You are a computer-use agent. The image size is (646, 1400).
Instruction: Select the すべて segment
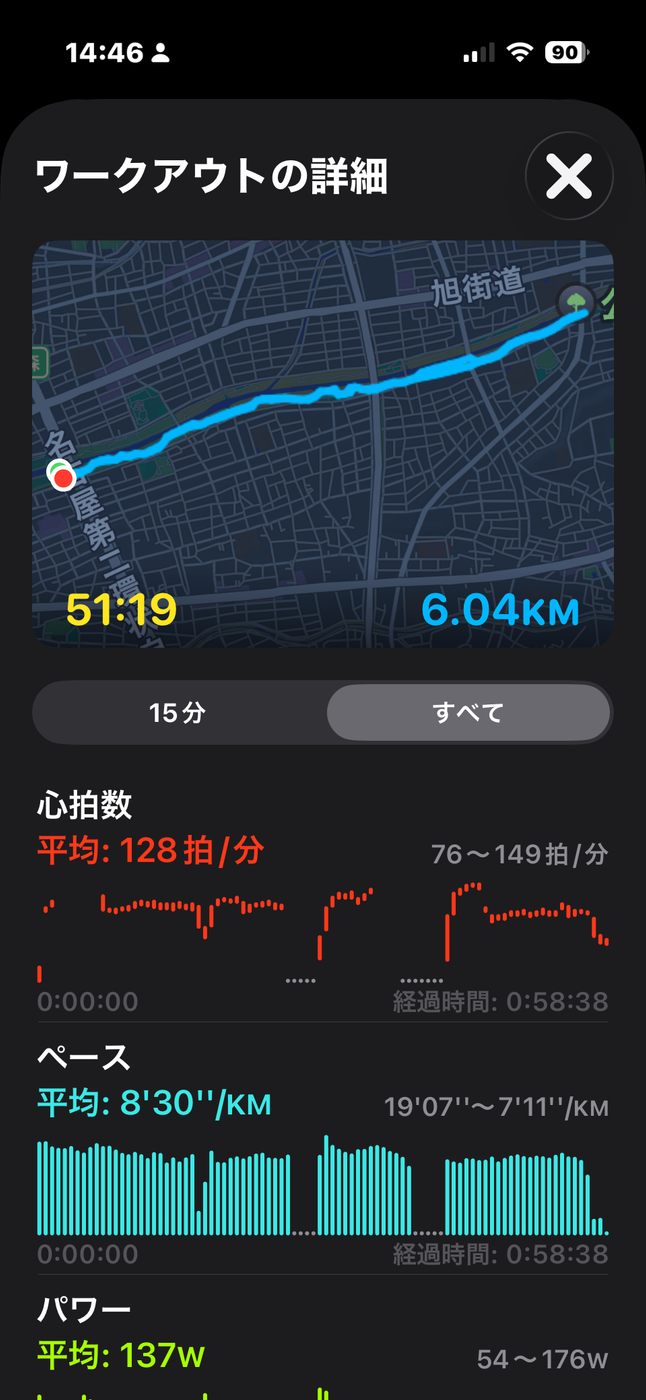coord(468,713)
